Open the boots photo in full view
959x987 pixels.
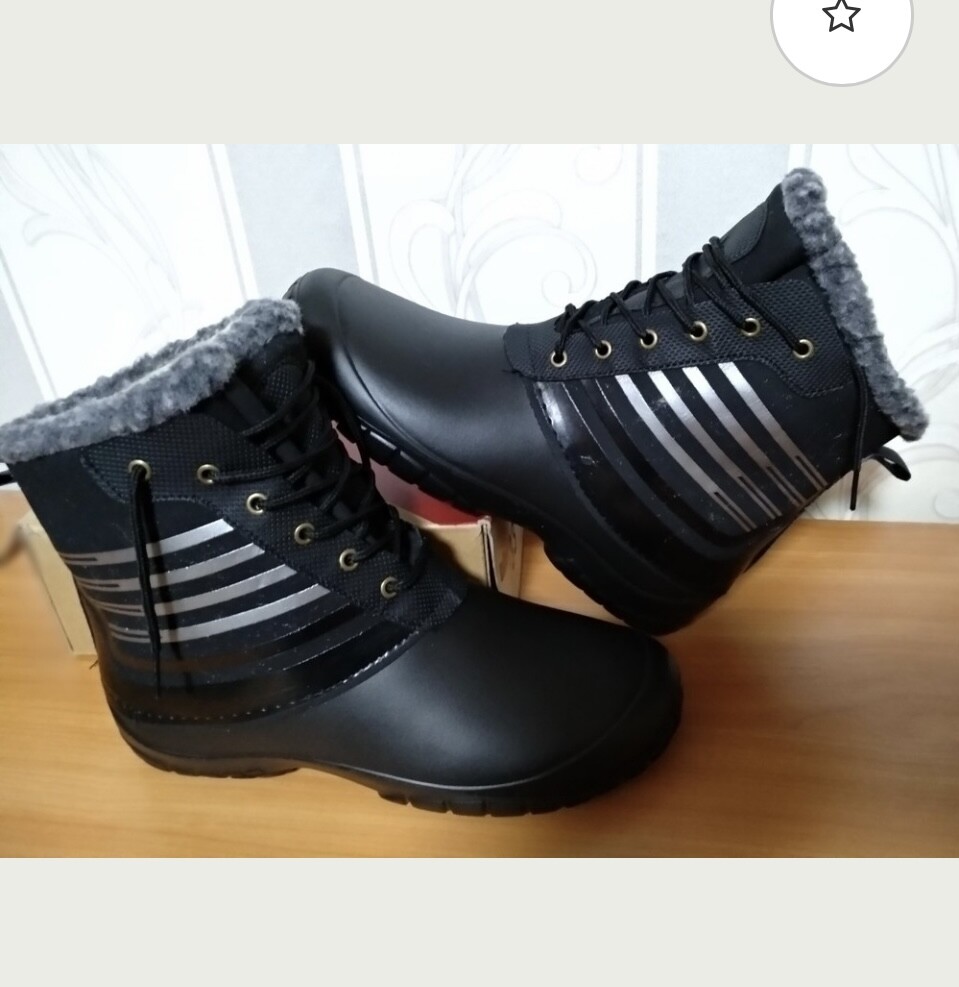tap(479, 500)
